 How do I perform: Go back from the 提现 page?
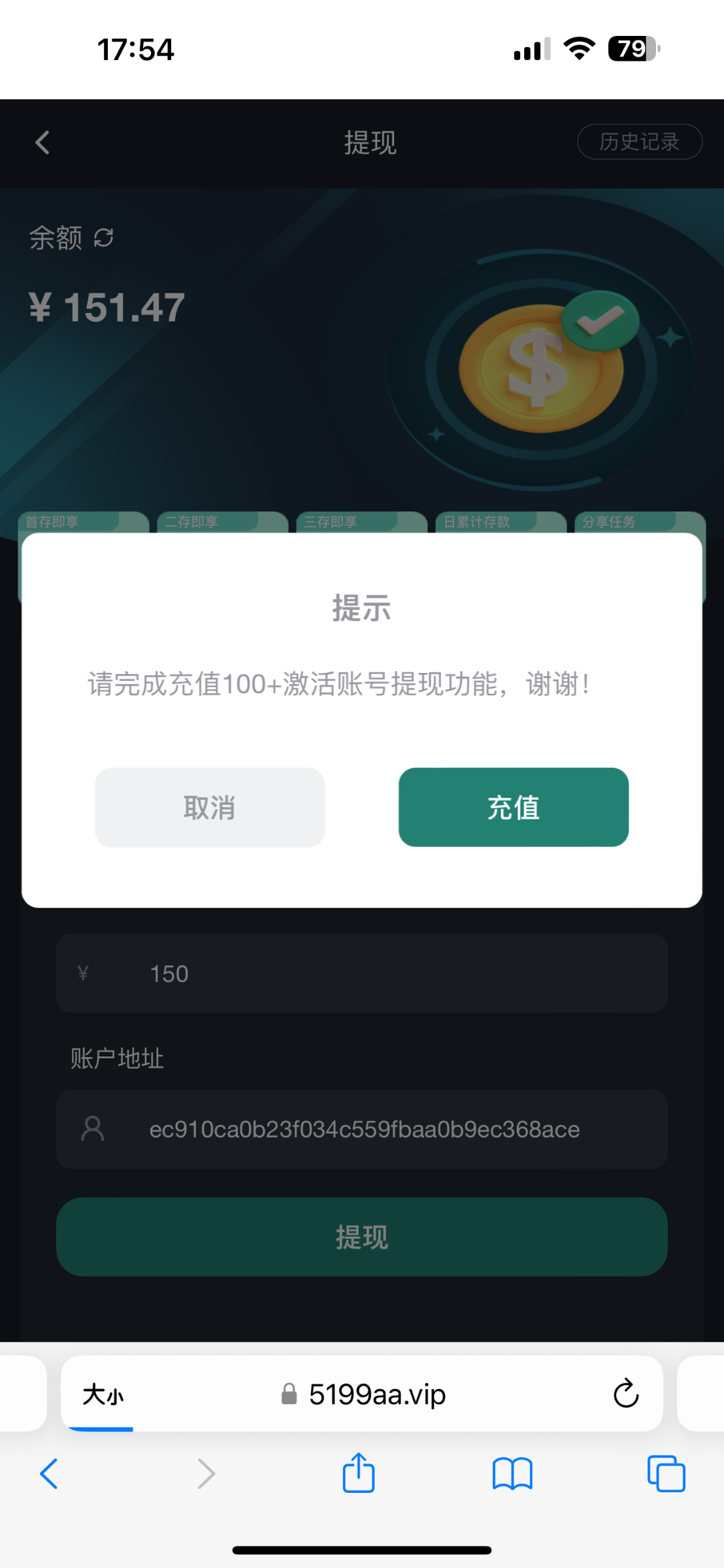(x=43, y=142)
